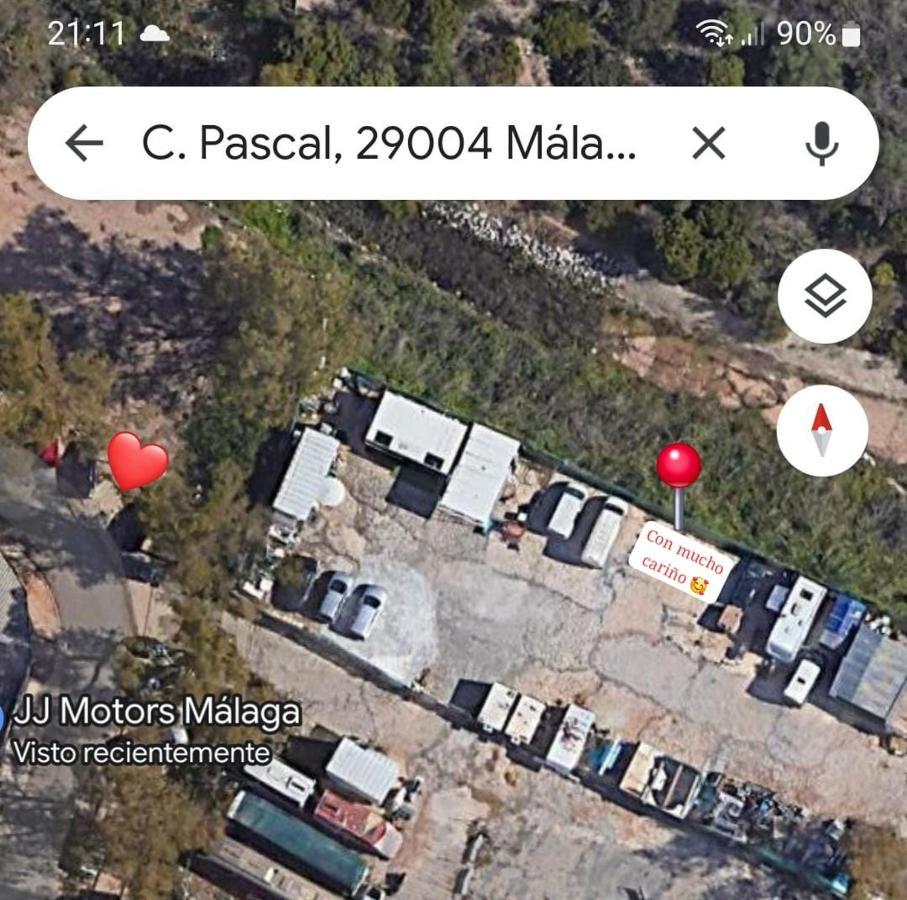The image size is (907, 900).
Task: Edit the C. Pascal address search field
Action: click(388, 144)
